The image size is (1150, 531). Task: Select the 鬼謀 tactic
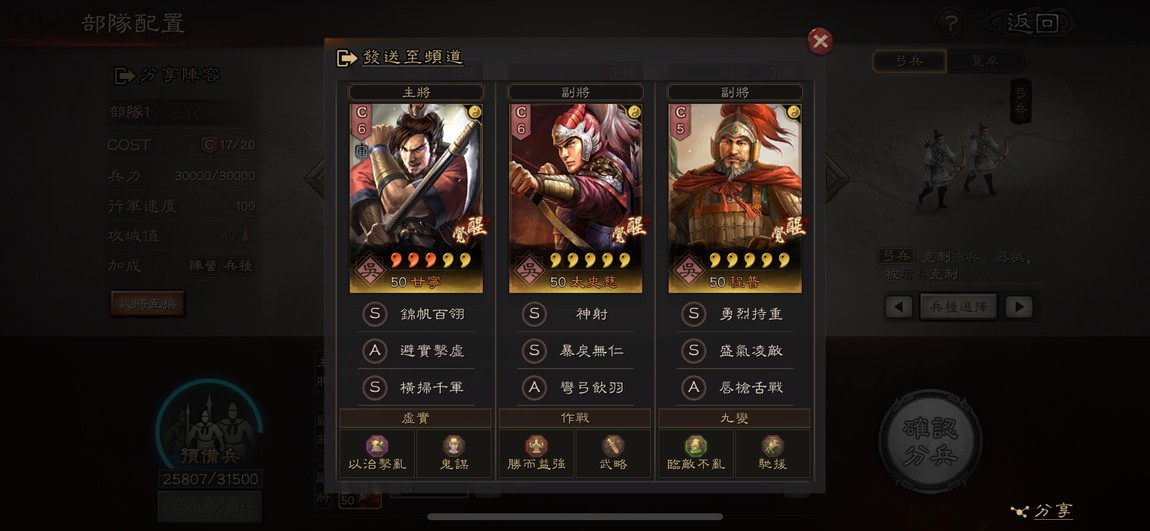(x=453, y=453)
